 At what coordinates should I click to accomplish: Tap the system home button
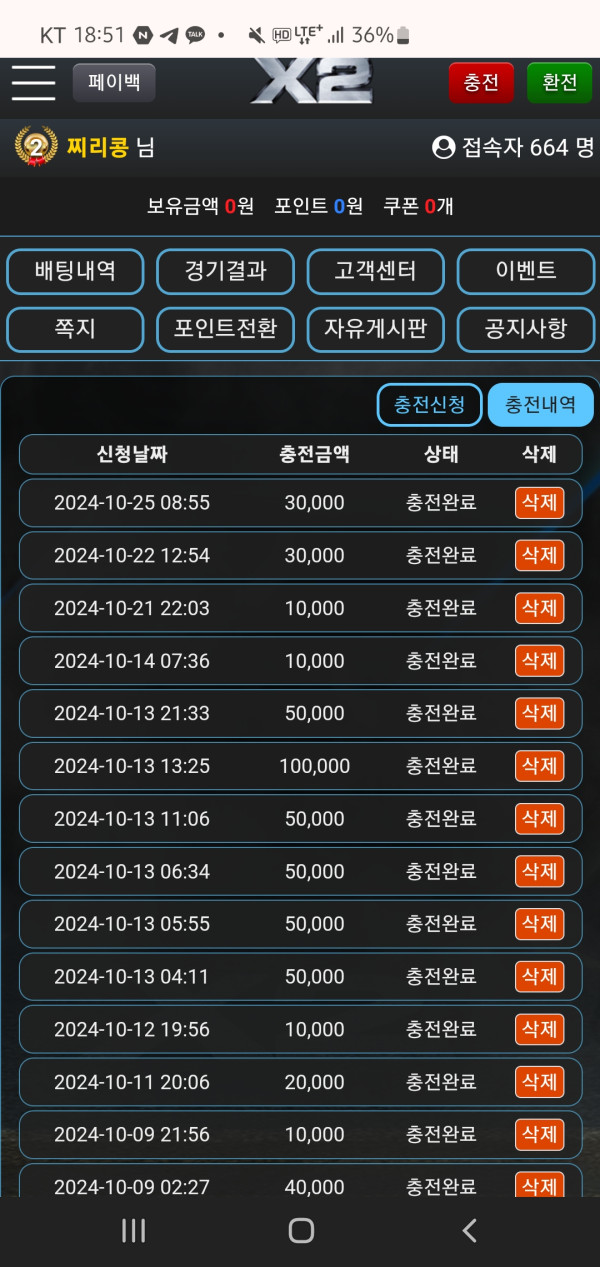point(300,1231)
